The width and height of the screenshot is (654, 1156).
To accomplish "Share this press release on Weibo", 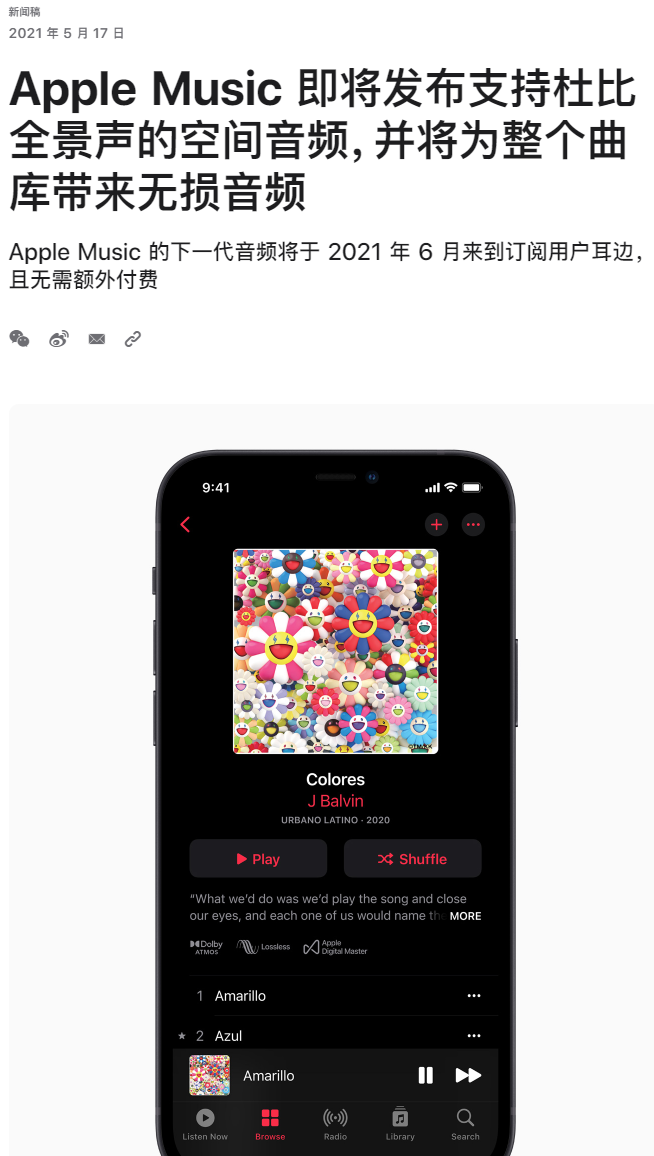I will tap(59, 339).
